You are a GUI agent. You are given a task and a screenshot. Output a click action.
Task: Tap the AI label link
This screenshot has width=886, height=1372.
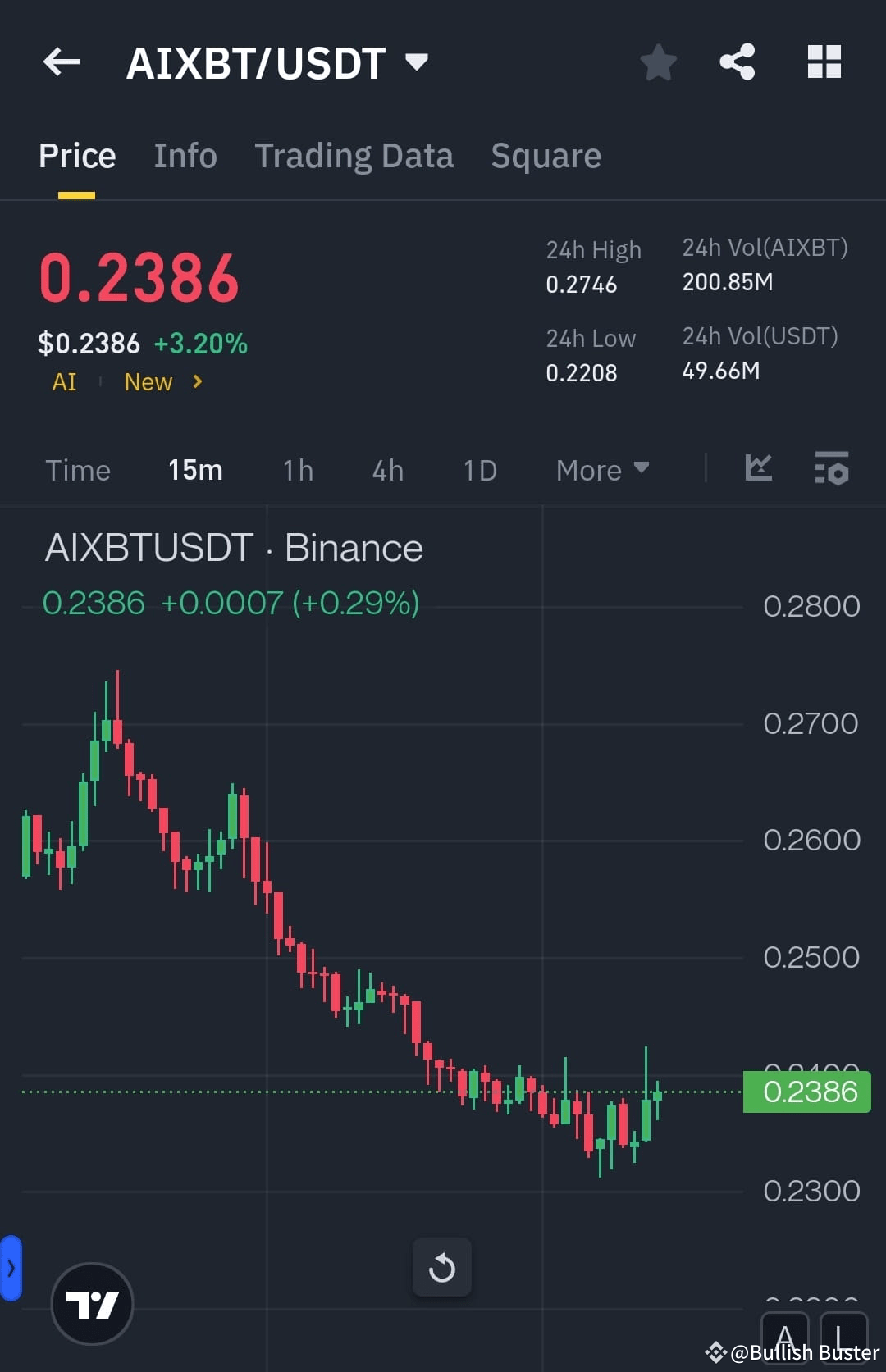[64, 381]
